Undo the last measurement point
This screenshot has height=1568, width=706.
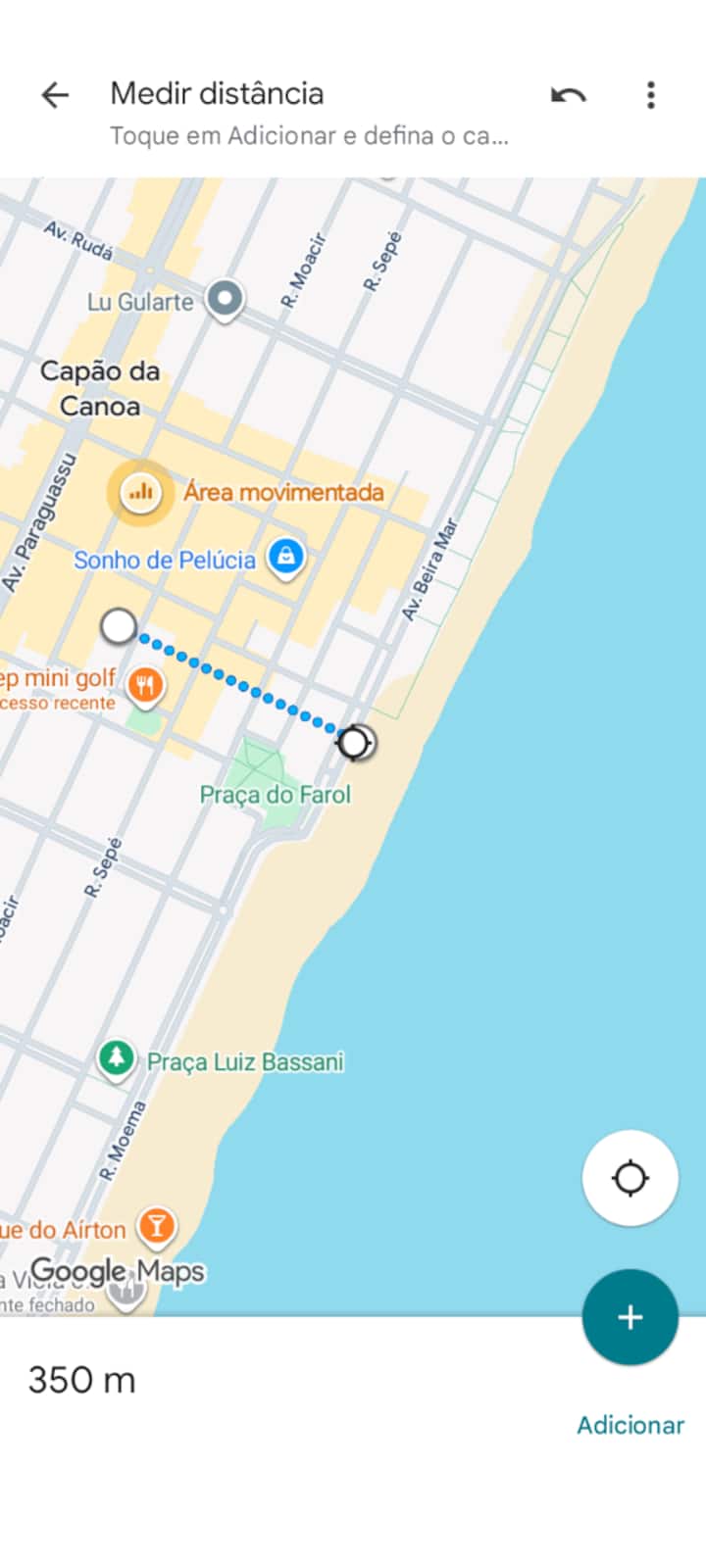tap(568, 95)
